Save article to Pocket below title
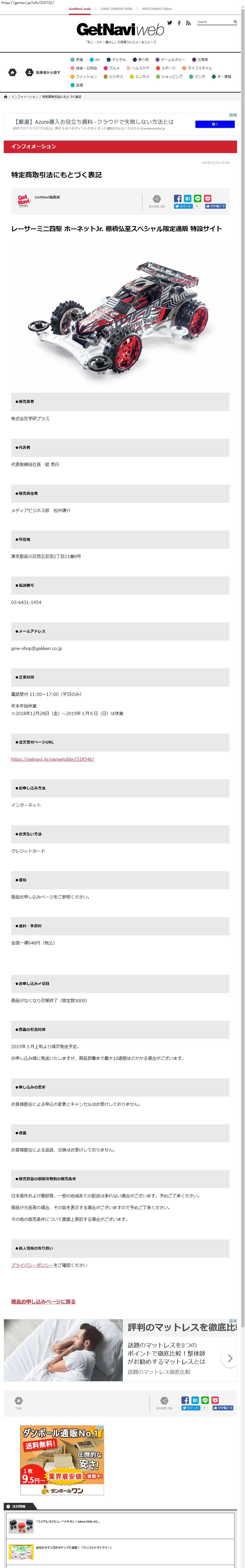 (x=207, y=198)
